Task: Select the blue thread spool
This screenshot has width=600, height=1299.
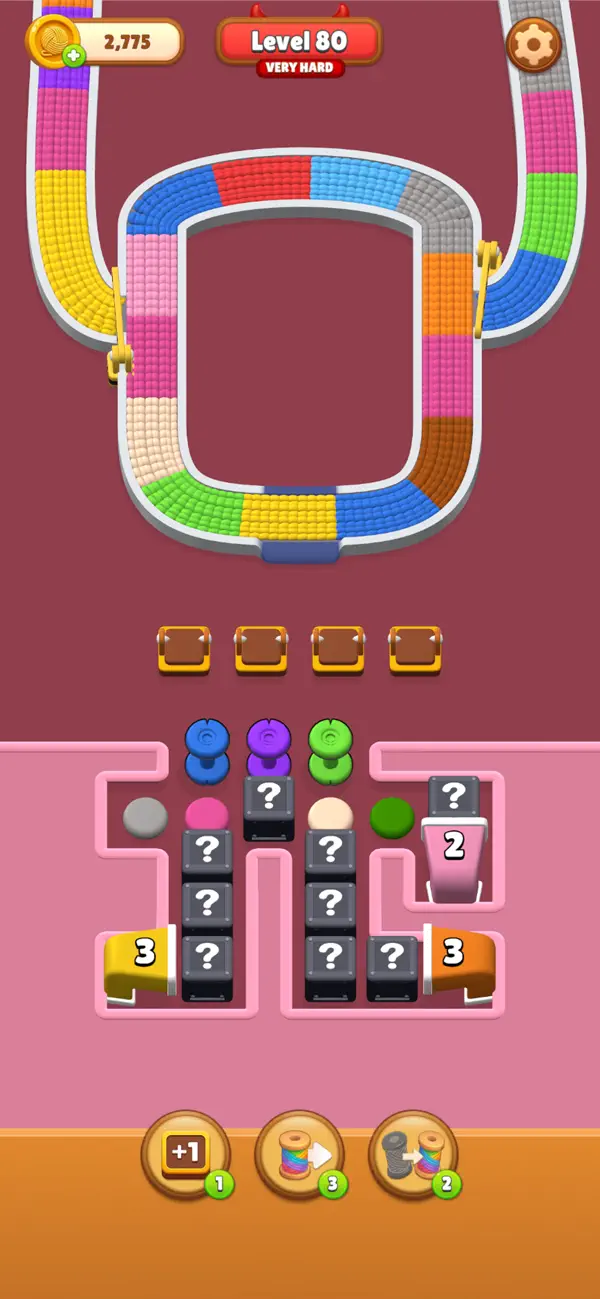Action: [207, 750]
